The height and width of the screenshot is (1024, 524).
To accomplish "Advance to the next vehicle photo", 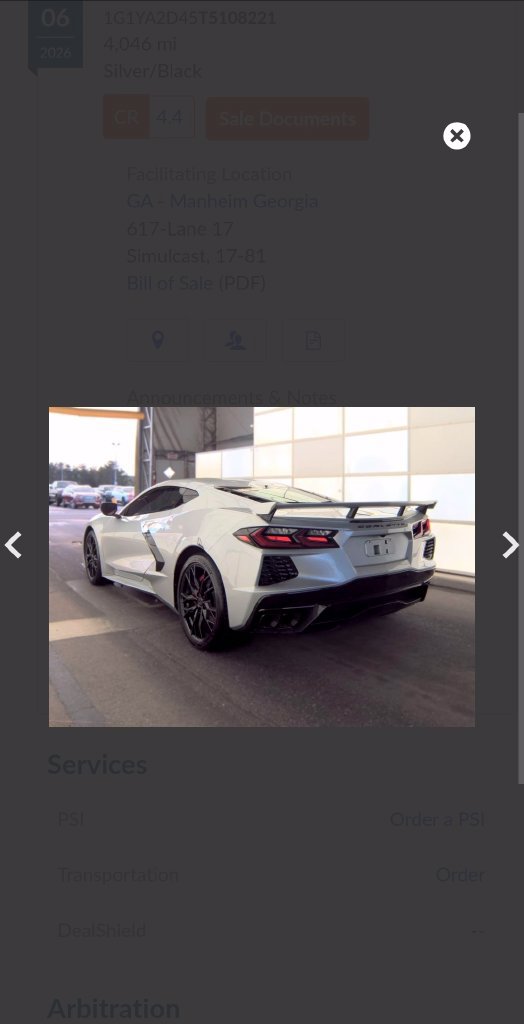I will click(510, 545).
